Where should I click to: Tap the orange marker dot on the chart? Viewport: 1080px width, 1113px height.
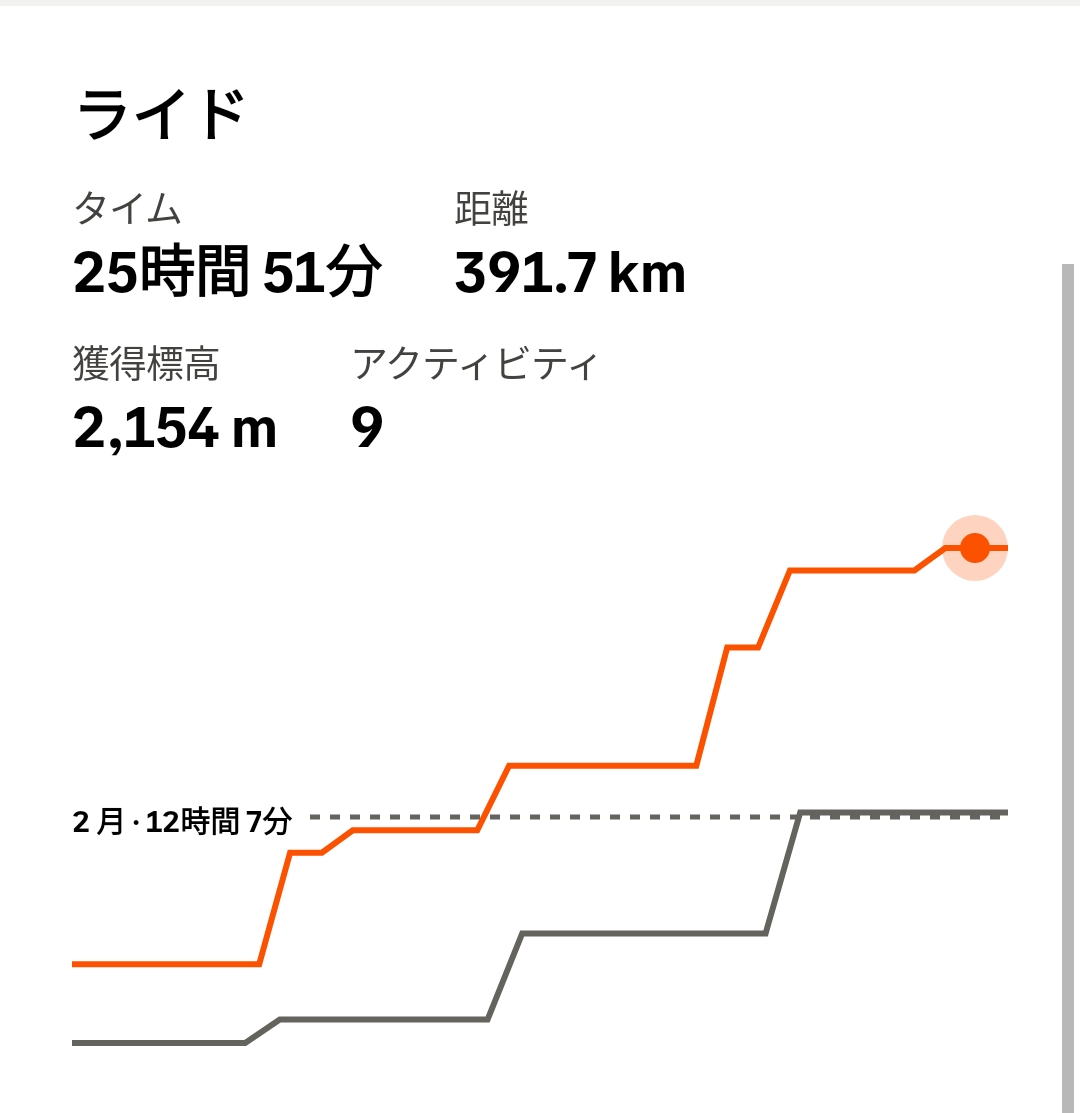974,548
